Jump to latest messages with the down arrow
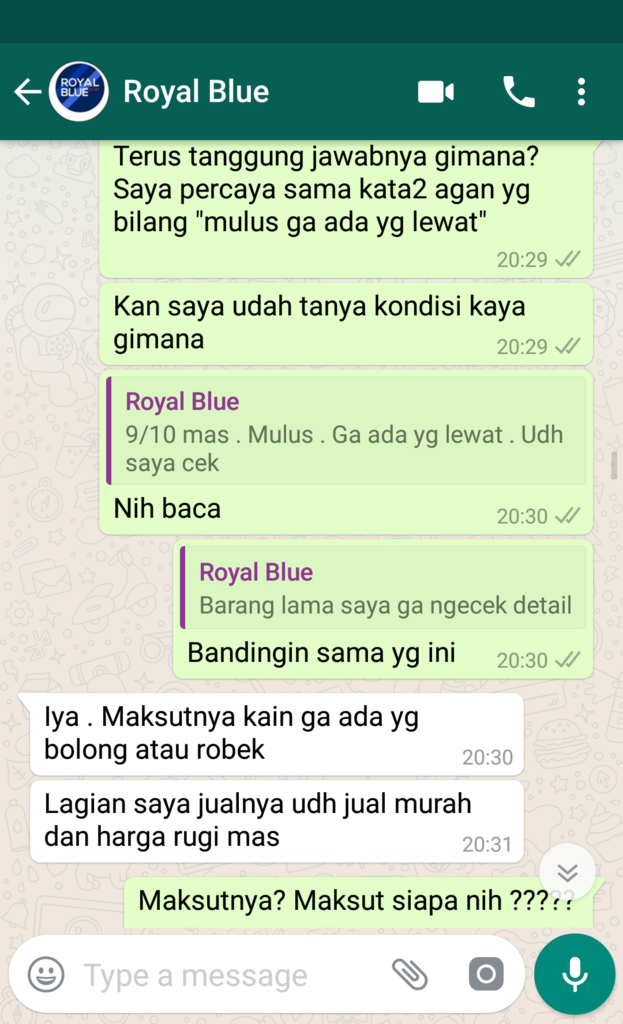 567,873
